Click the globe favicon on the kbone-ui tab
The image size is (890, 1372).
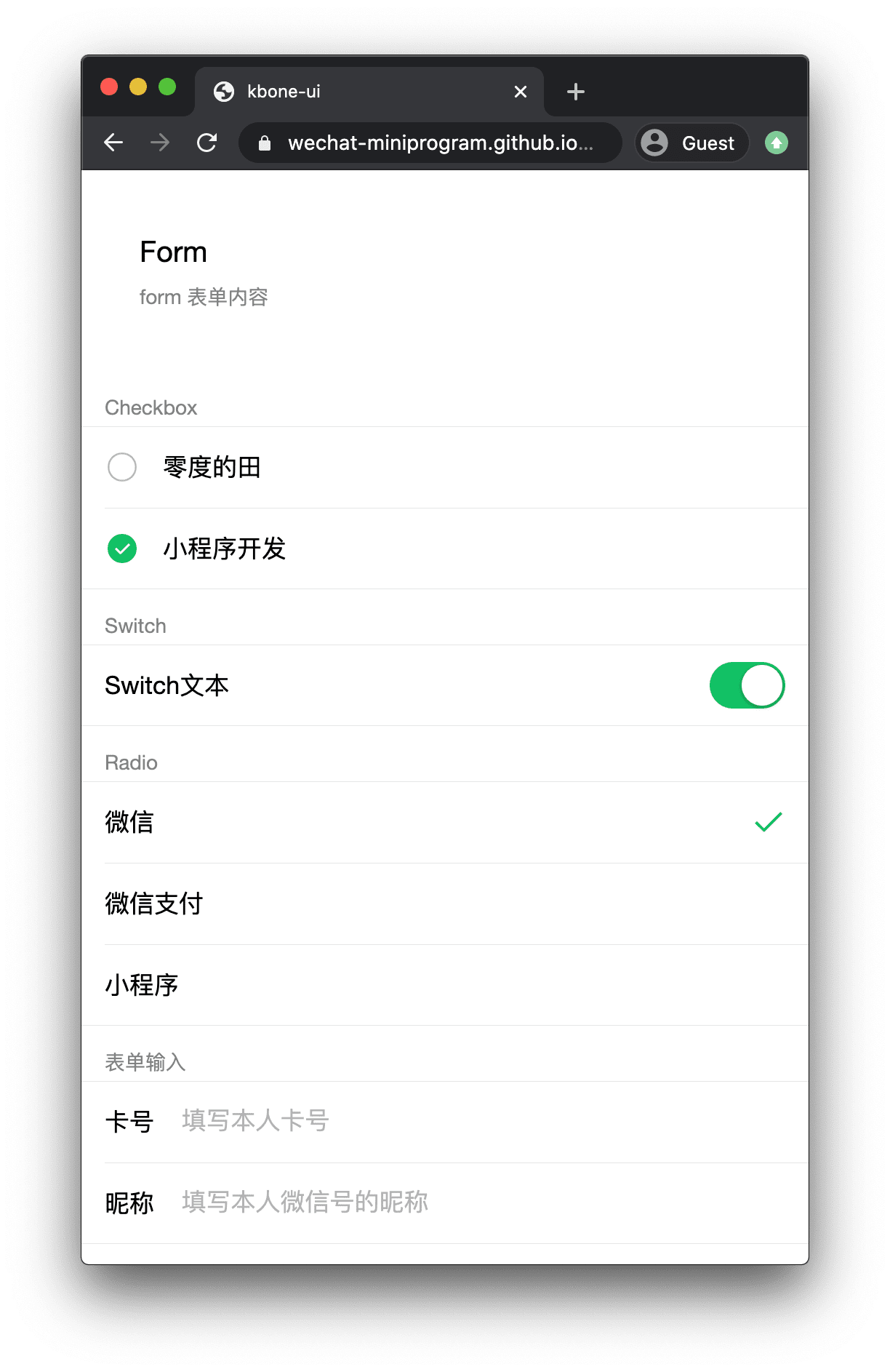(225, 91)
